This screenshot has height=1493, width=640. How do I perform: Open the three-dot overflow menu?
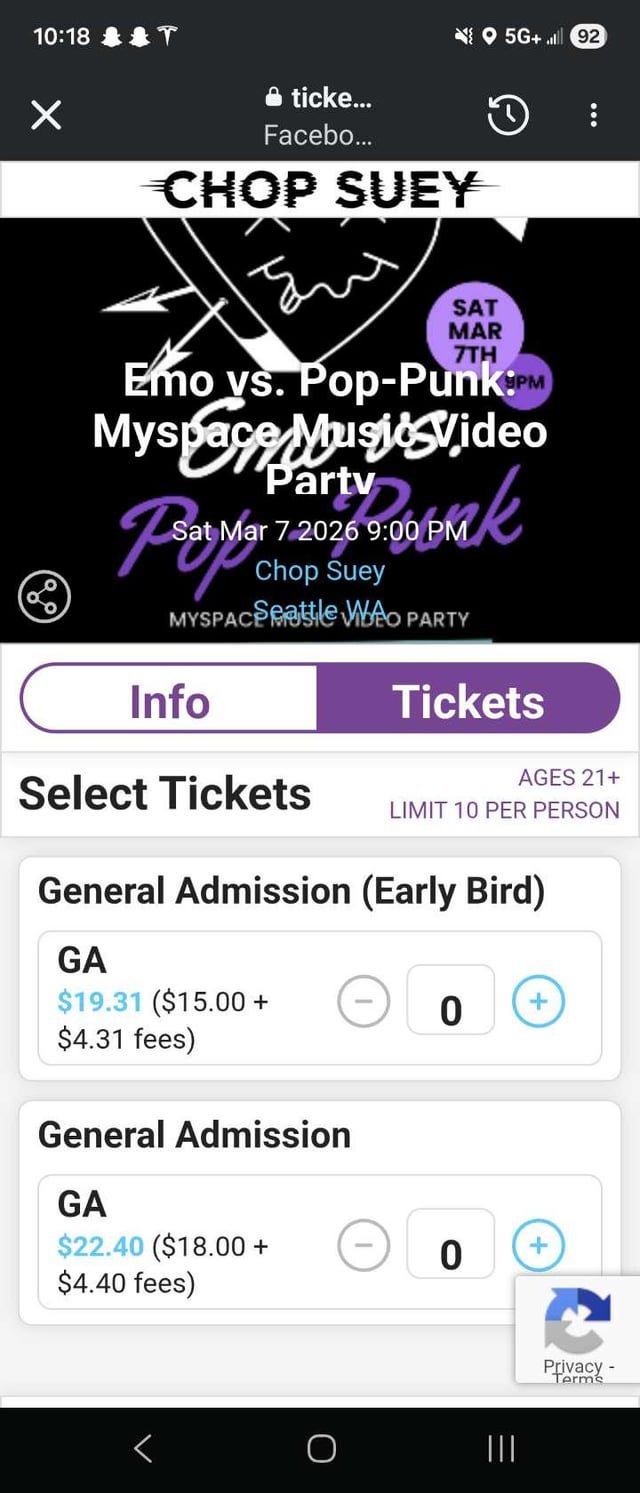tap(594, 116)
